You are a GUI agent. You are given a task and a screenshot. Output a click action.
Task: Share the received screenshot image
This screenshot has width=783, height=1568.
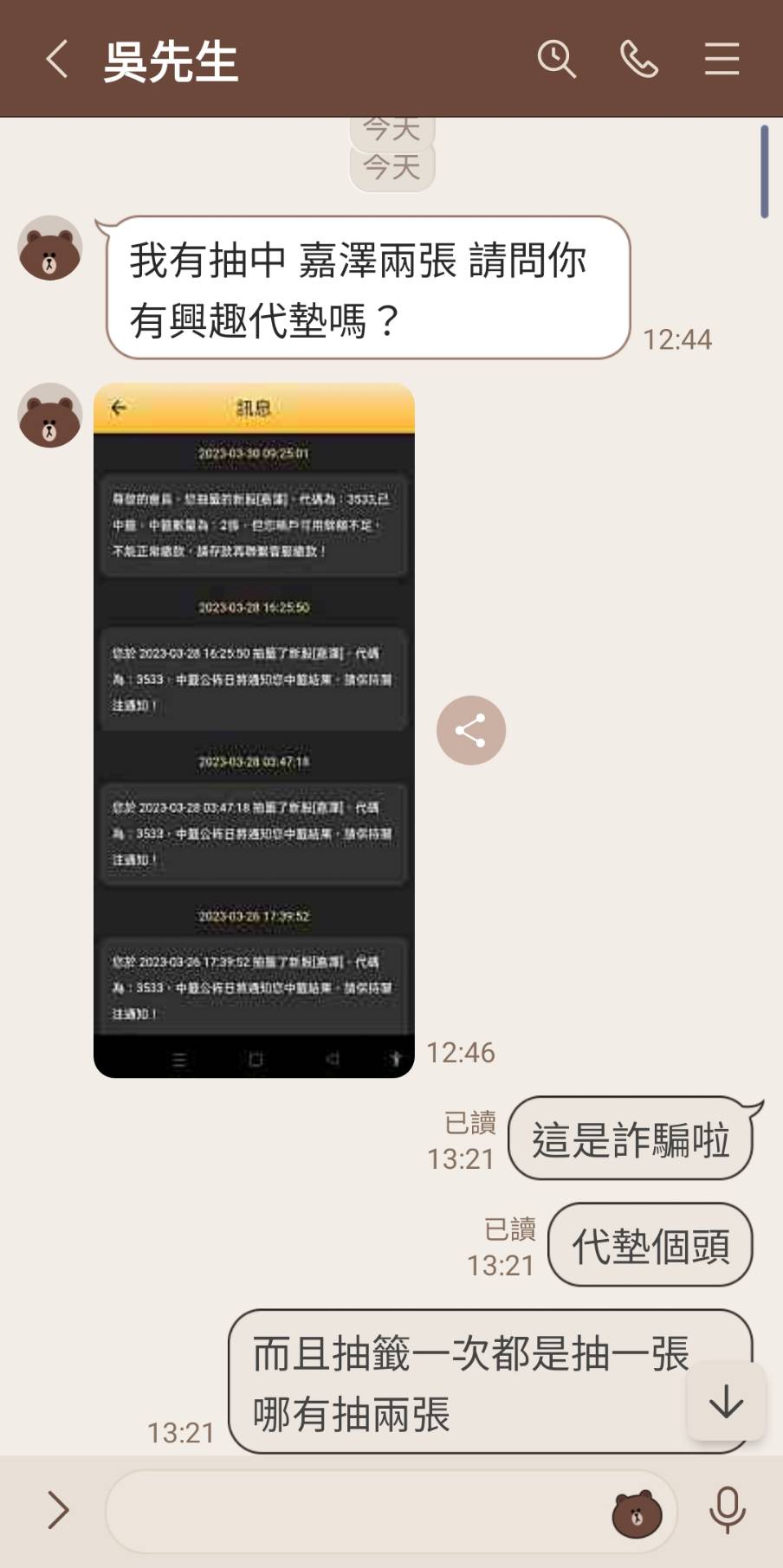470,730
